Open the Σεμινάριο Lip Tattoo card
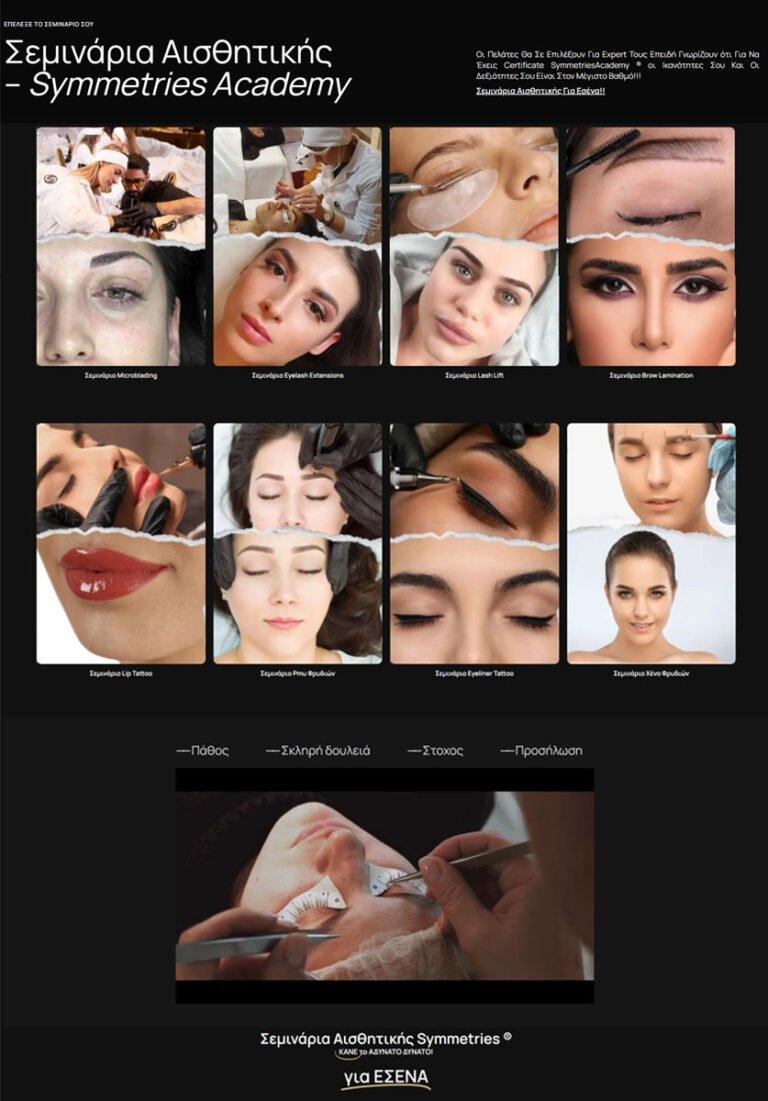768x1101 pixels. point(121,543)
